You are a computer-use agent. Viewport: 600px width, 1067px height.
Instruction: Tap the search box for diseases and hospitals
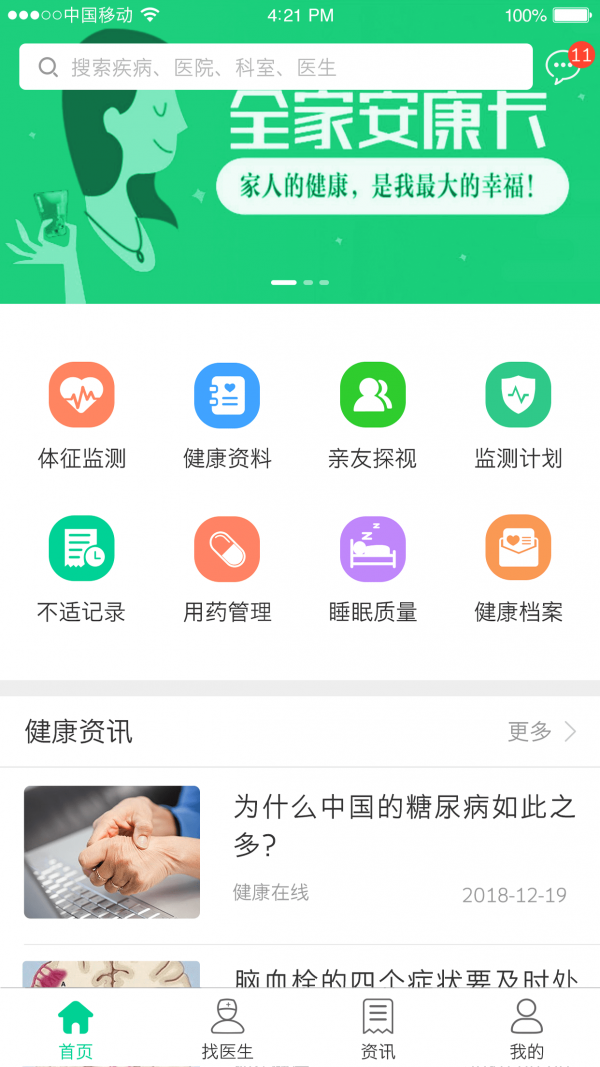(x=275, y=67)
